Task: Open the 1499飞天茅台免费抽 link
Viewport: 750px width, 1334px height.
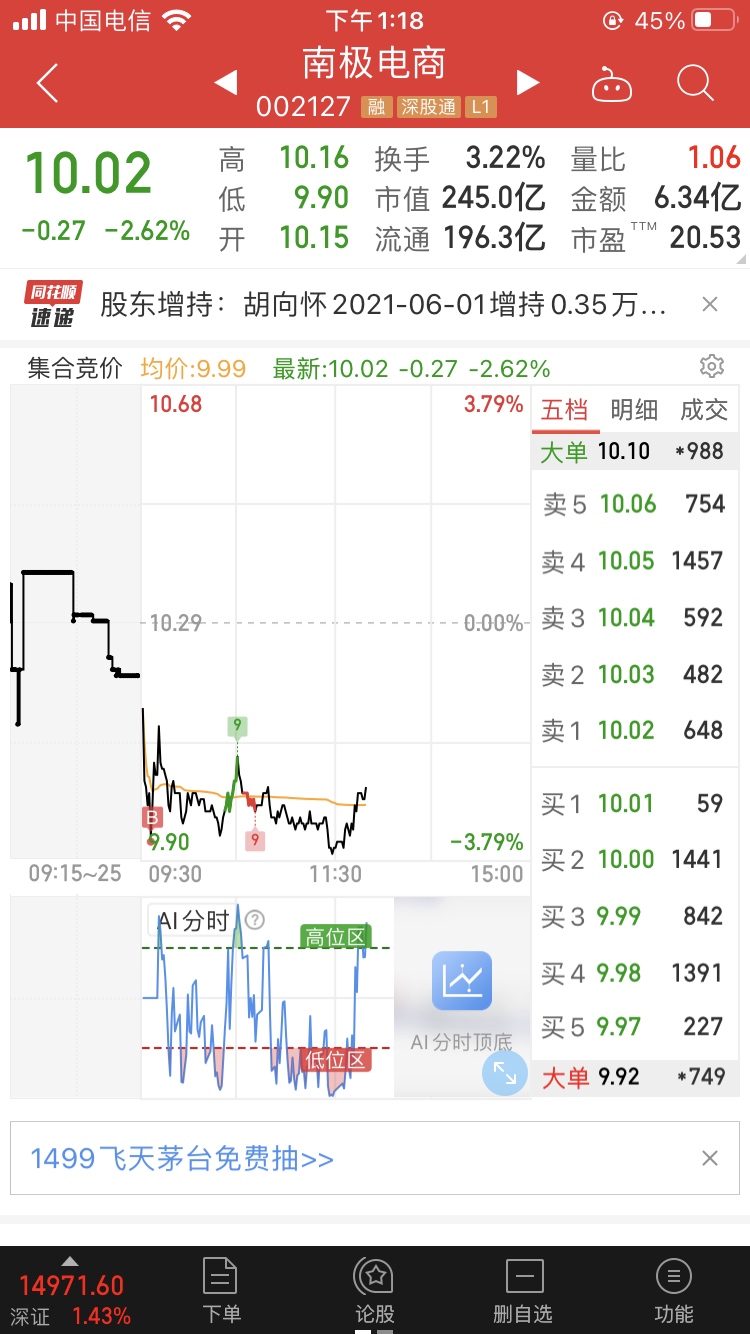Action: pyautogui.click(x=182, y=1158)
